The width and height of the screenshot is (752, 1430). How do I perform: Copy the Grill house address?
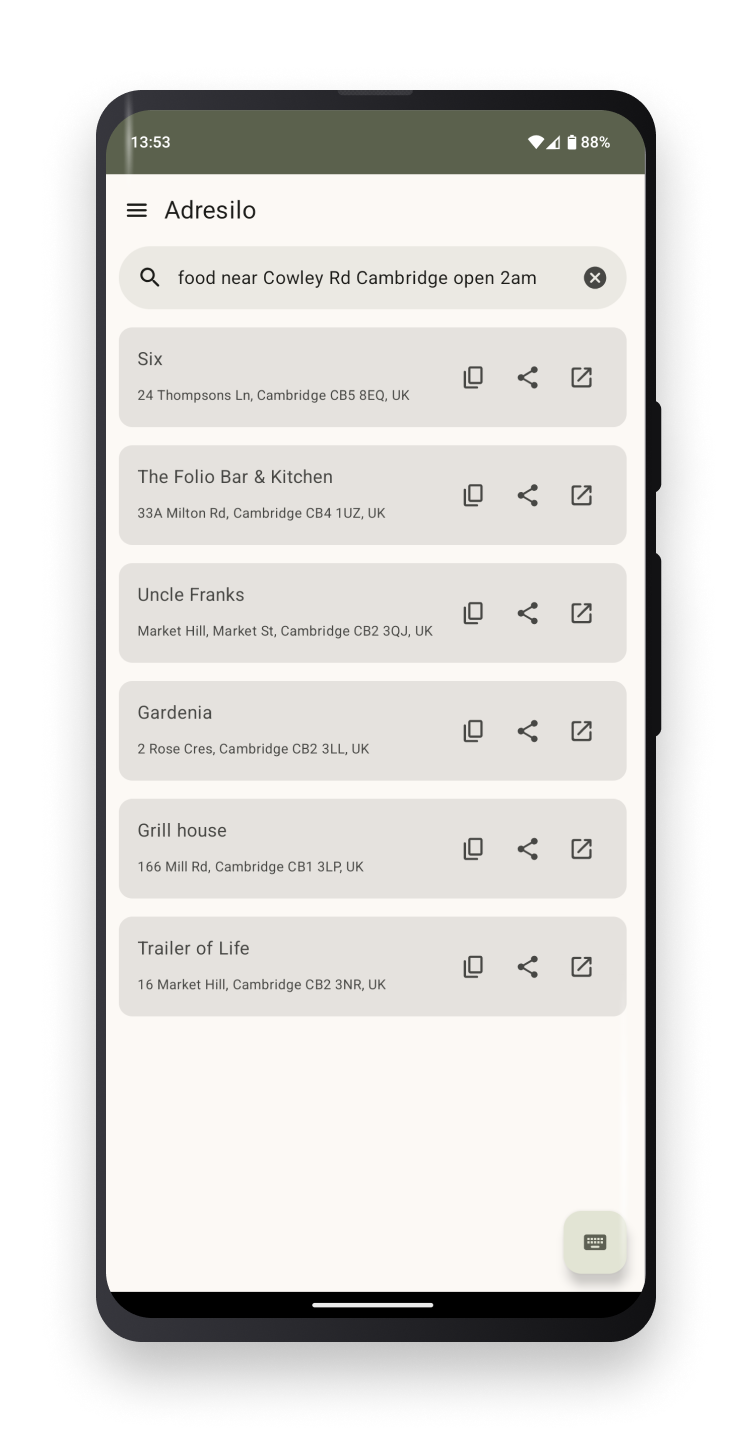tap(473, 849)
